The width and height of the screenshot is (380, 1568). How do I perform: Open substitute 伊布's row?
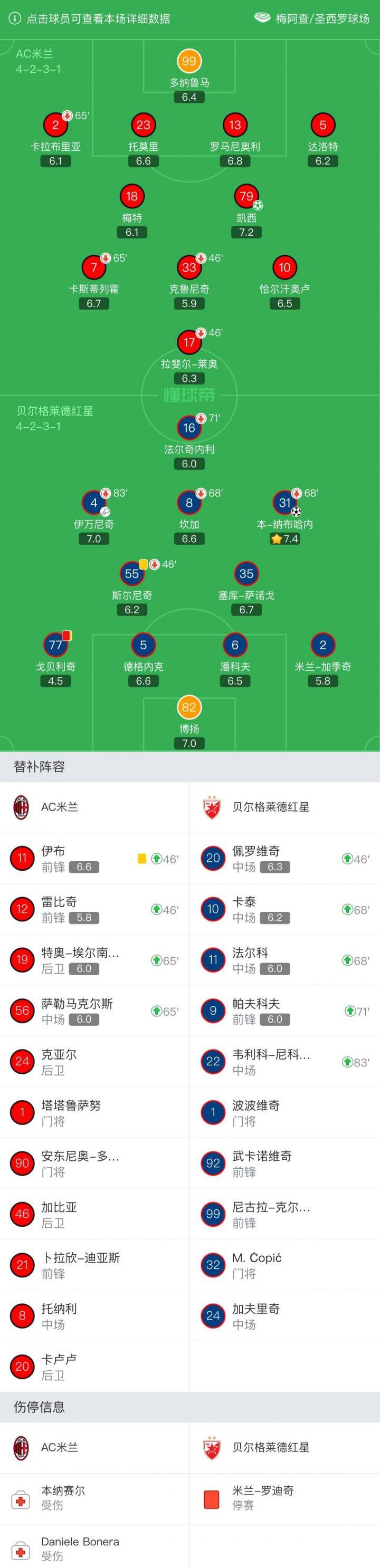click(x=94, y=858)
